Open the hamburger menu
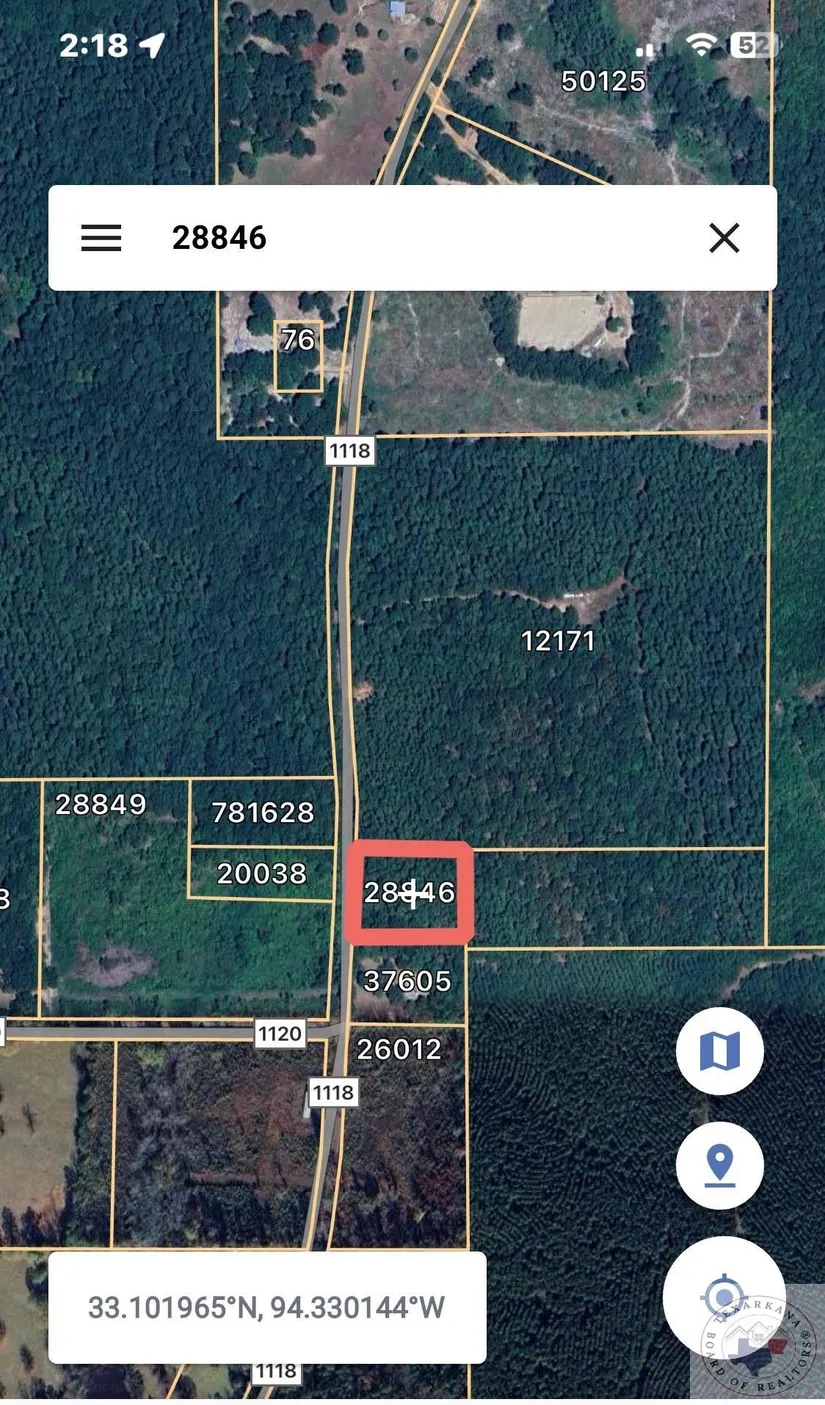The image size is (825, 1405). (x=101, y=238)
